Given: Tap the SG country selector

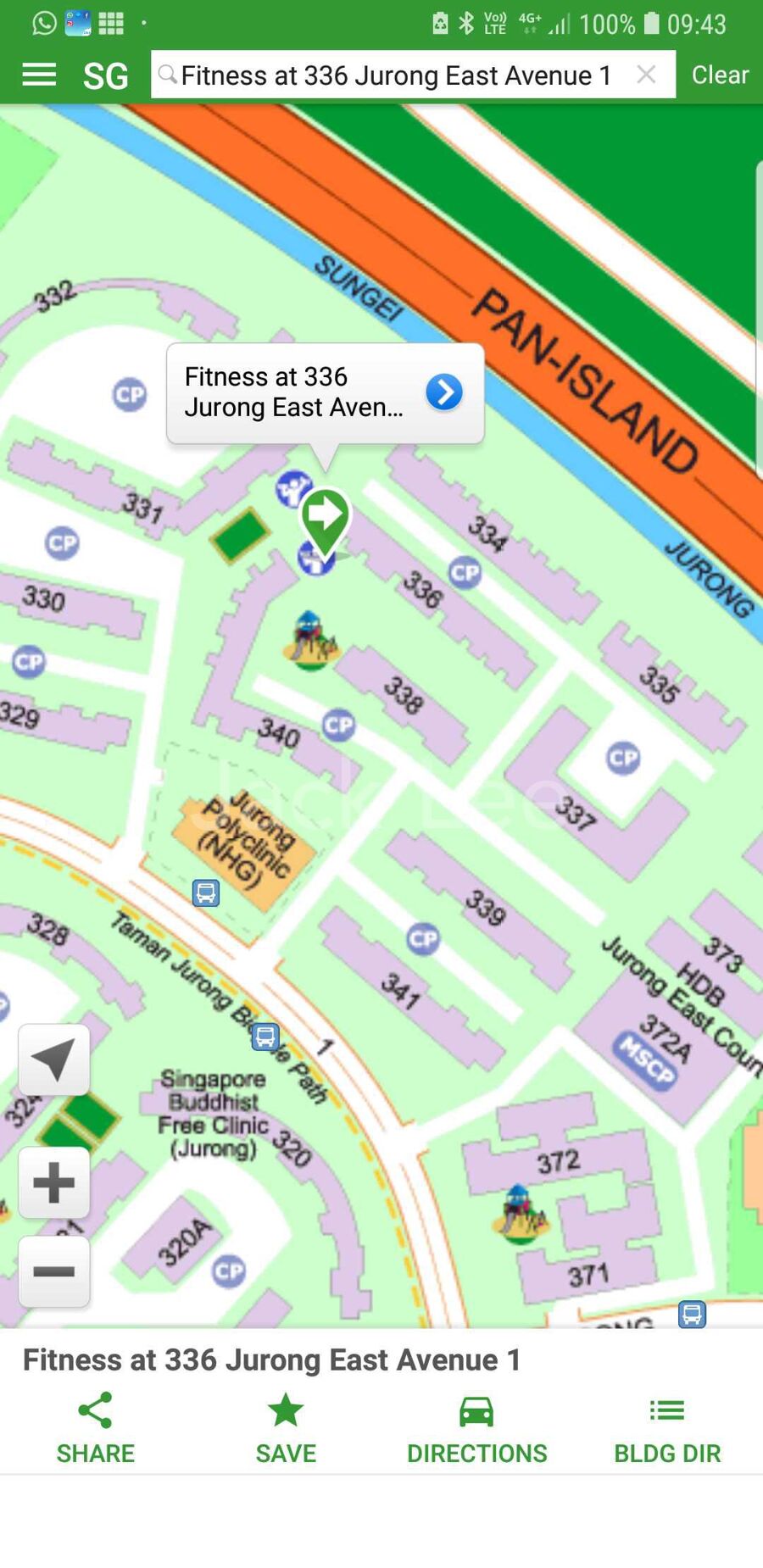Looking at the screenshot, I should [106, 76].
